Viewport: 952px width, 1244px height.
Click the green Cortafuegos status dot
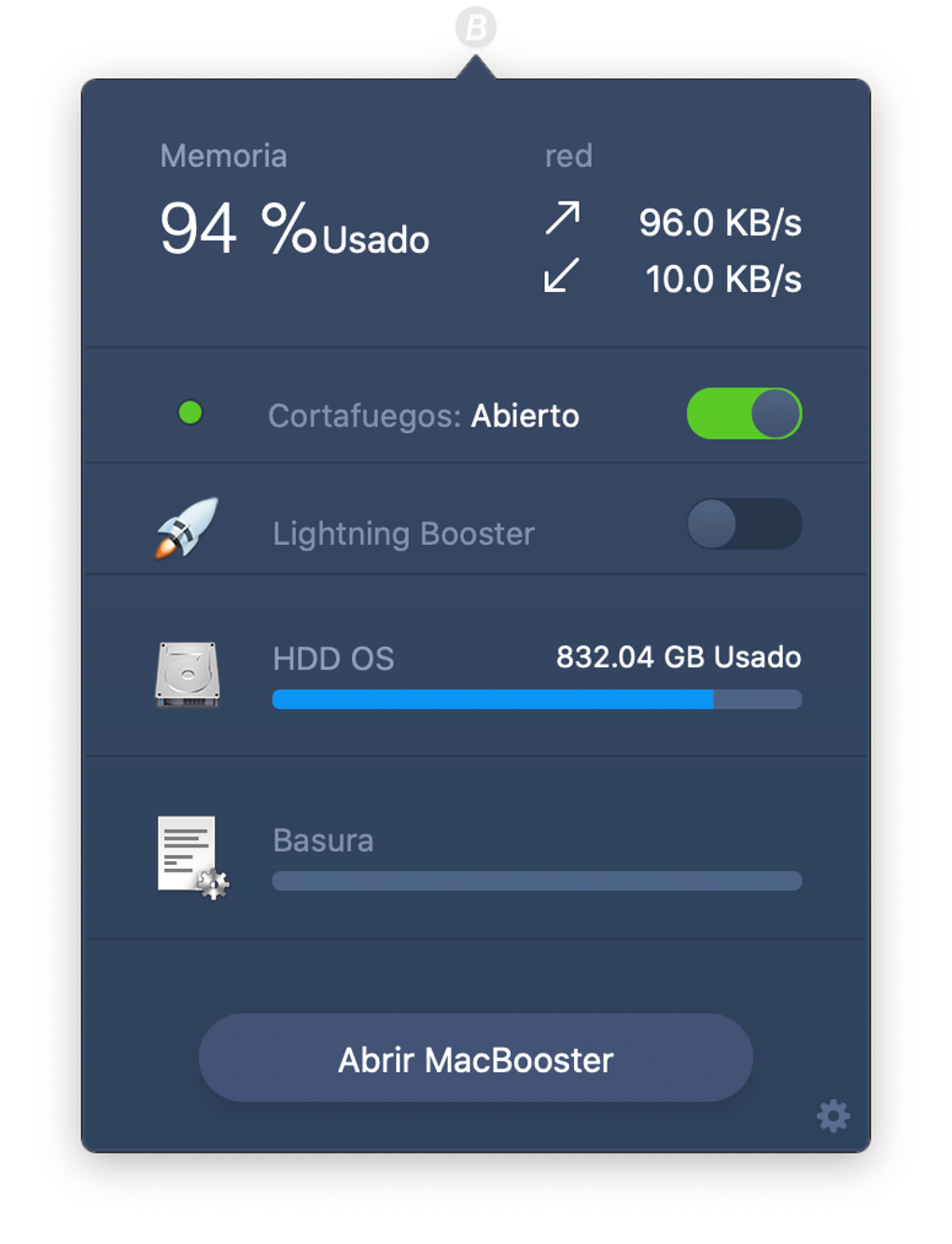point(190,412)
